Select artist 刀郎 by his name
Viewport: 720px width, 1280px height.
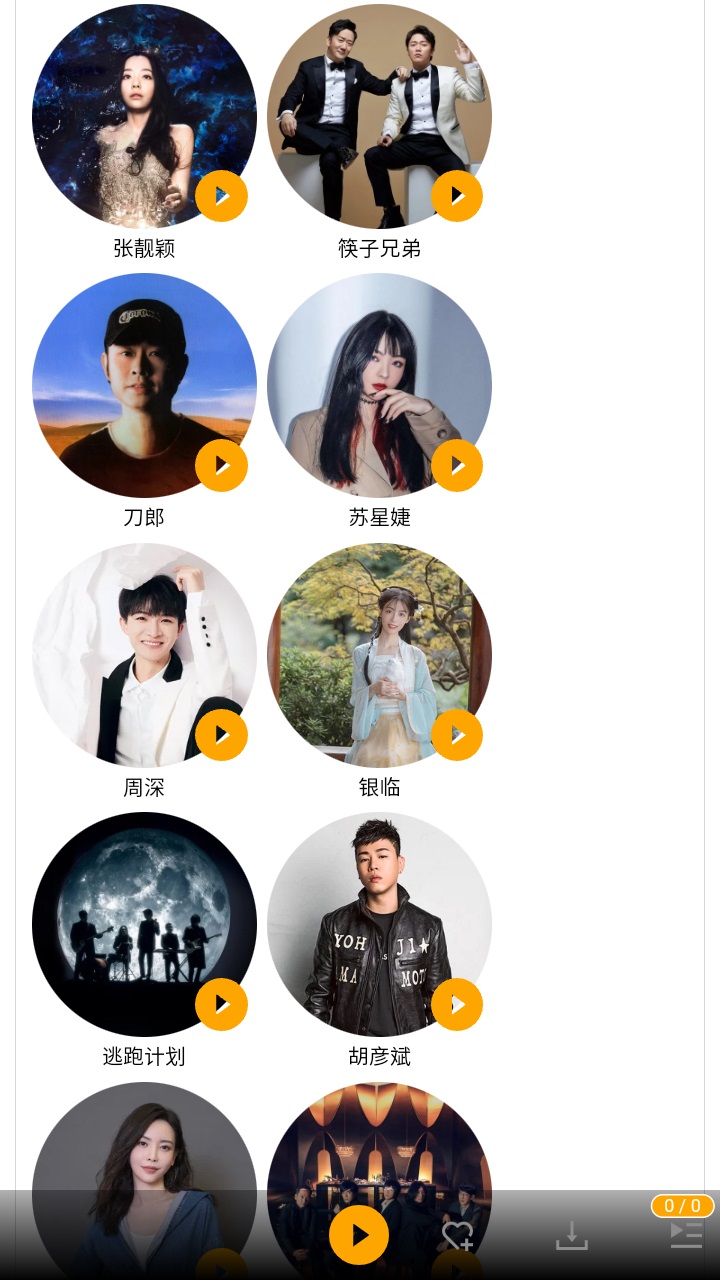tap(143, 518)
